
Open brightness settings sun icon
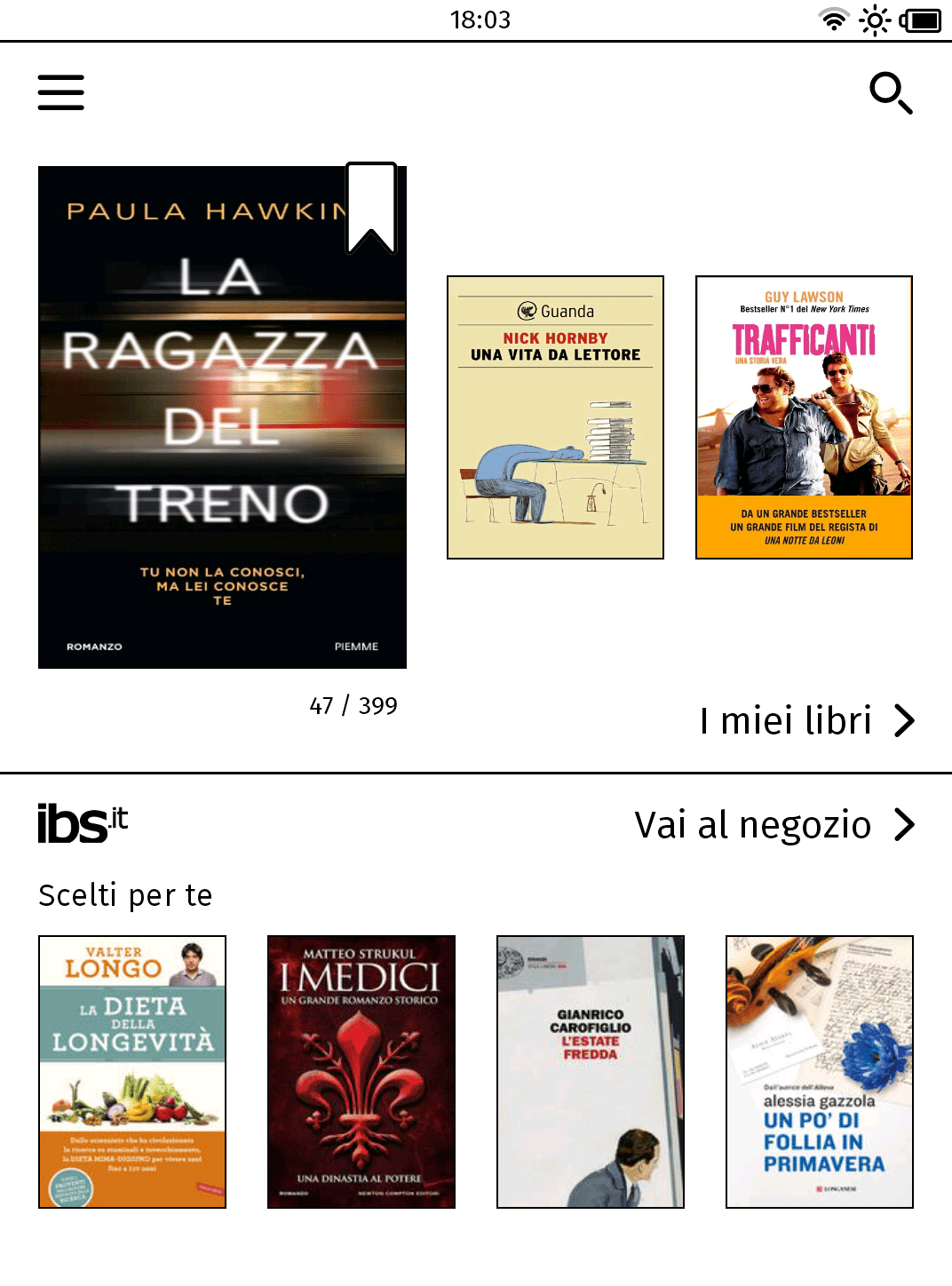(x=875, y=20)
